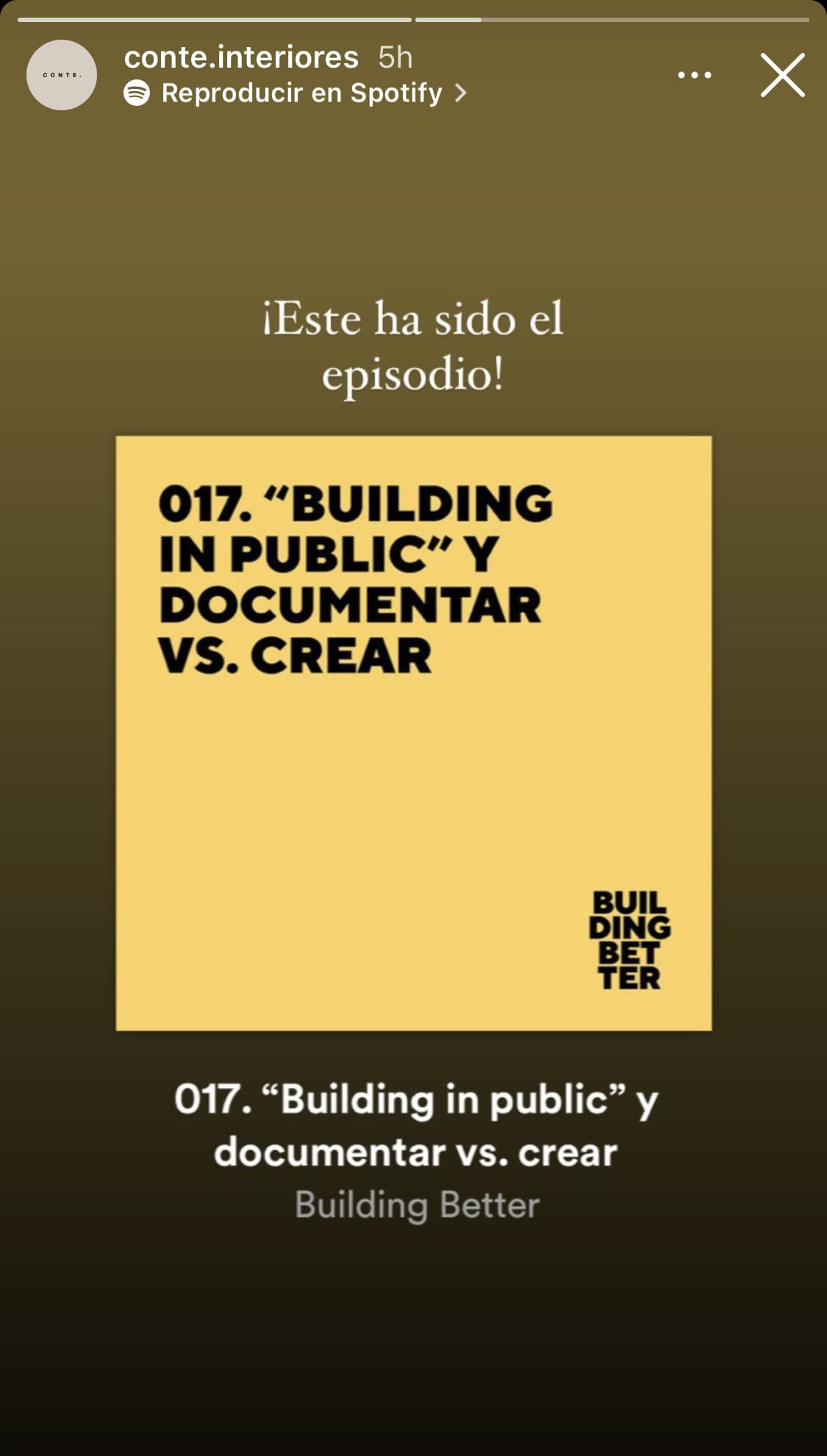The image size is (827, 1456).
Task: Open the three-dot story options menu
Action: pyautogui.click(x=694, y=75)
